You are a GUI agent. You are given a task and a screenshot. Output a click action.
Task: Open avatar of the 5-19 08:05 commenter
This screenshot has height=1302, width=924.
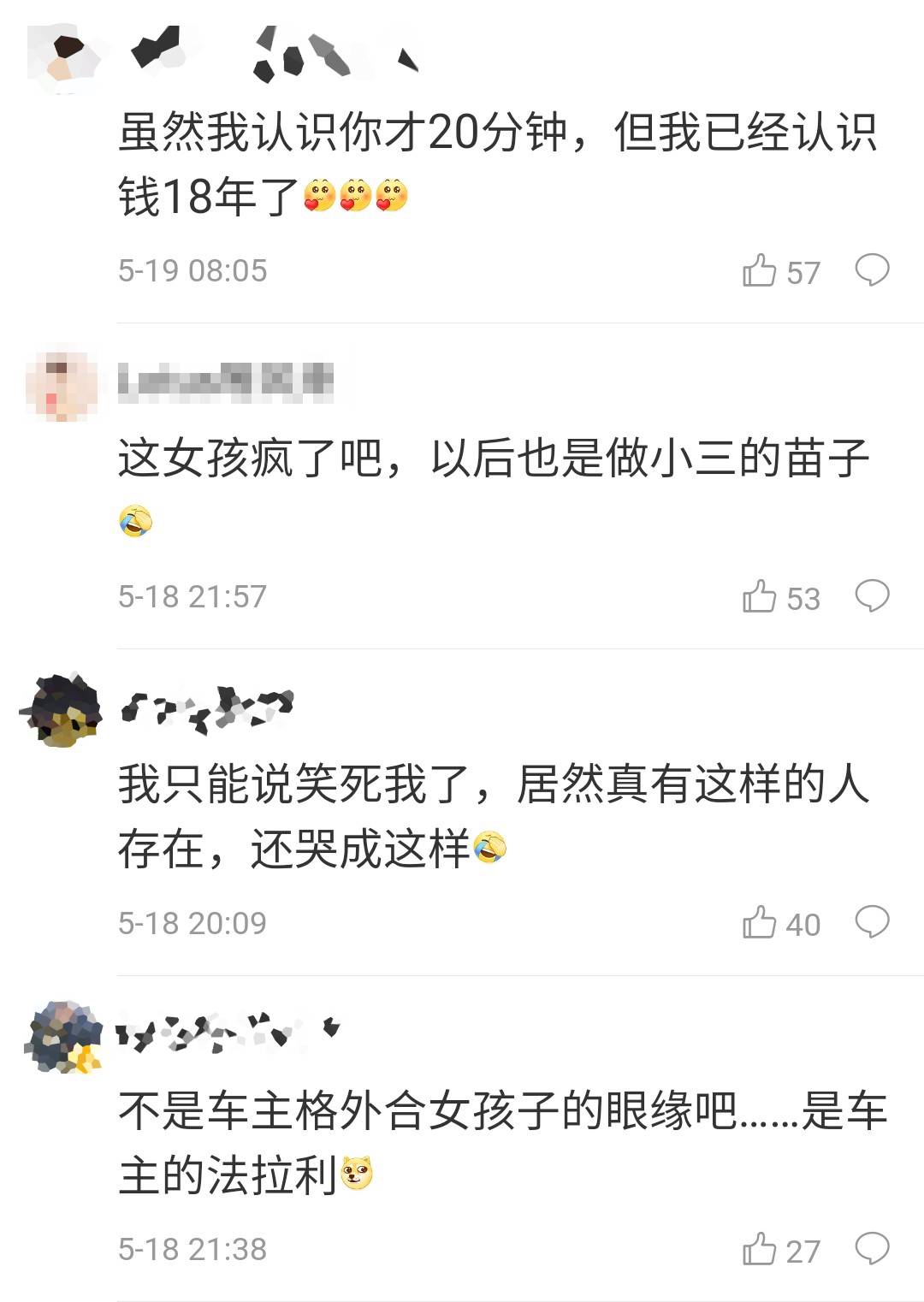pyautogui.click(x=62, y=58)
